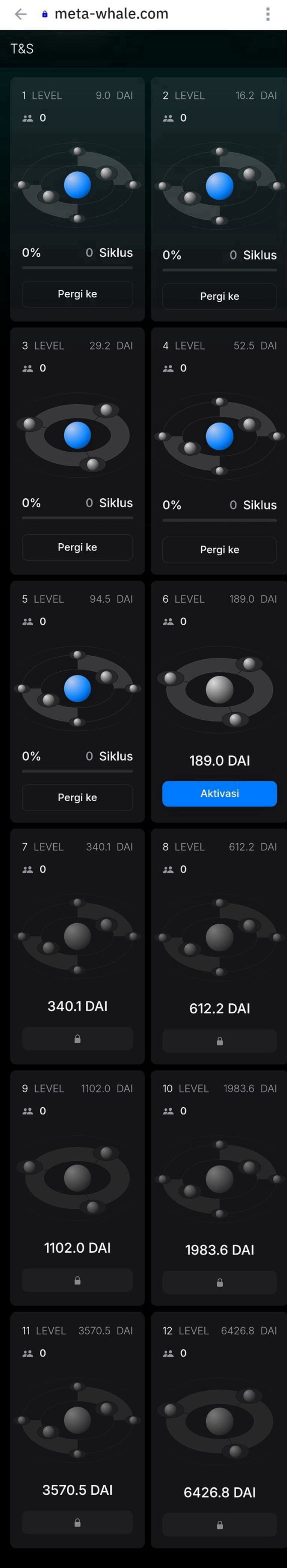This screenshot has height=1568, width=287.
Task: Go back using the browser arrow
Action: [20, 14]
